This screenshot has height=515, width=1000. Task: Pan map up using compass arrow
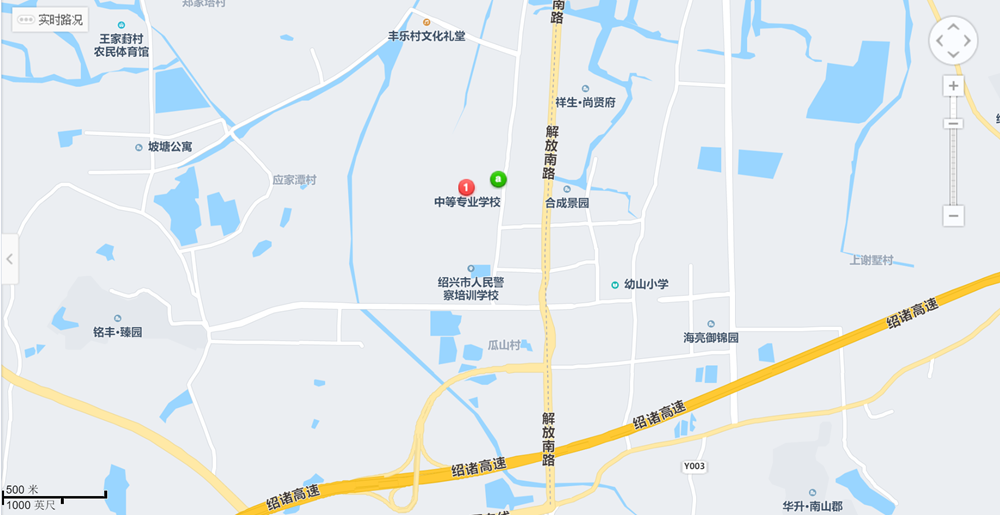click(953, 26)
